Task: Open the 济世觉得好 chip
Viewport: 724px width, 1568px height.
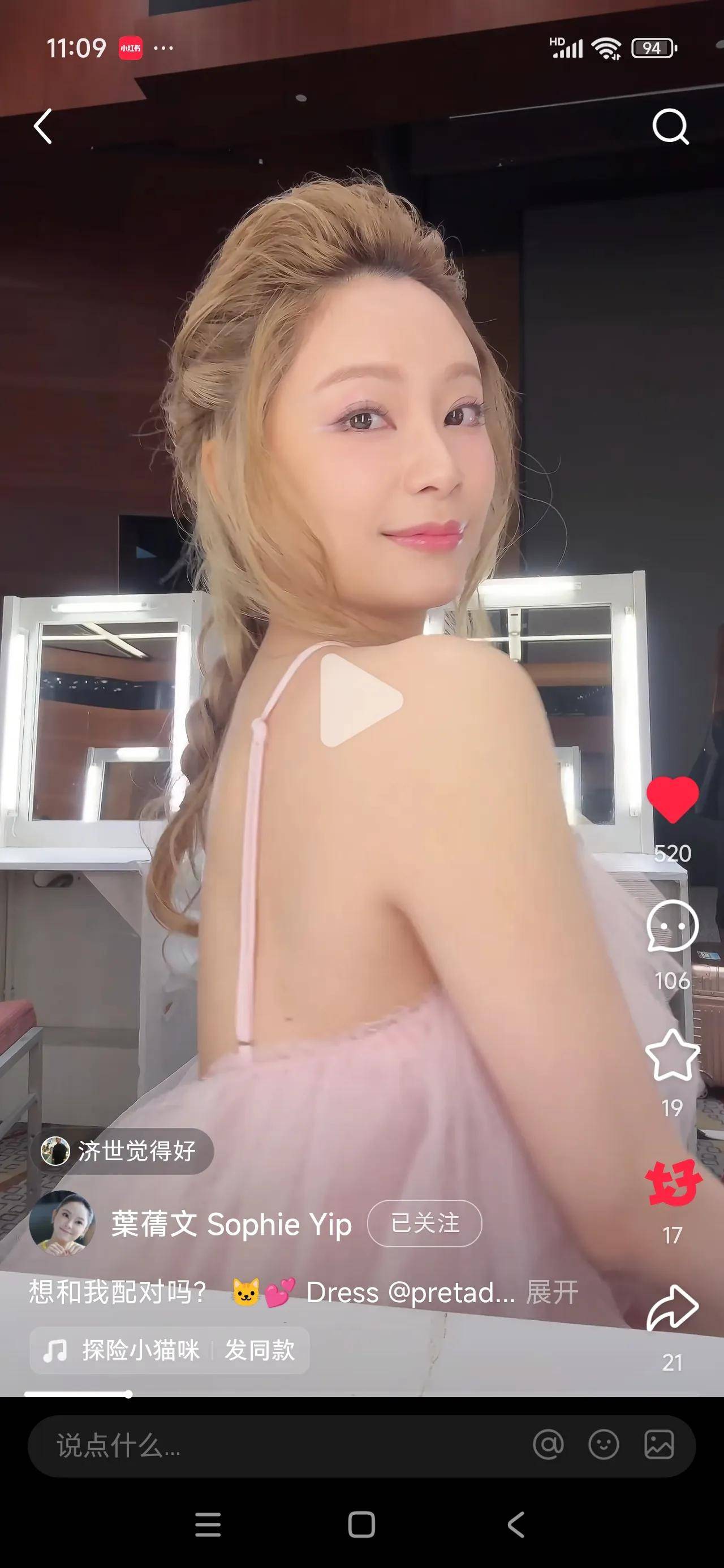Action: (x=123, y=1151)
